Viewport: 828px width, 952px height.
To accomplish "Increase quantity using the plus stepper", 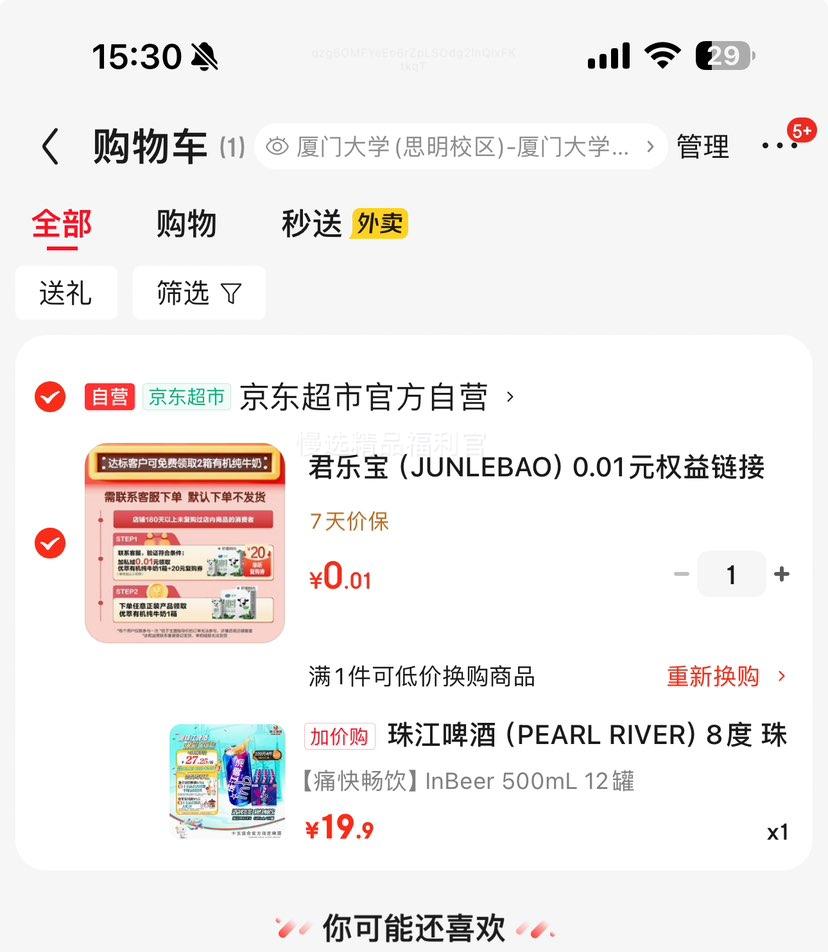I will (781, 574).
